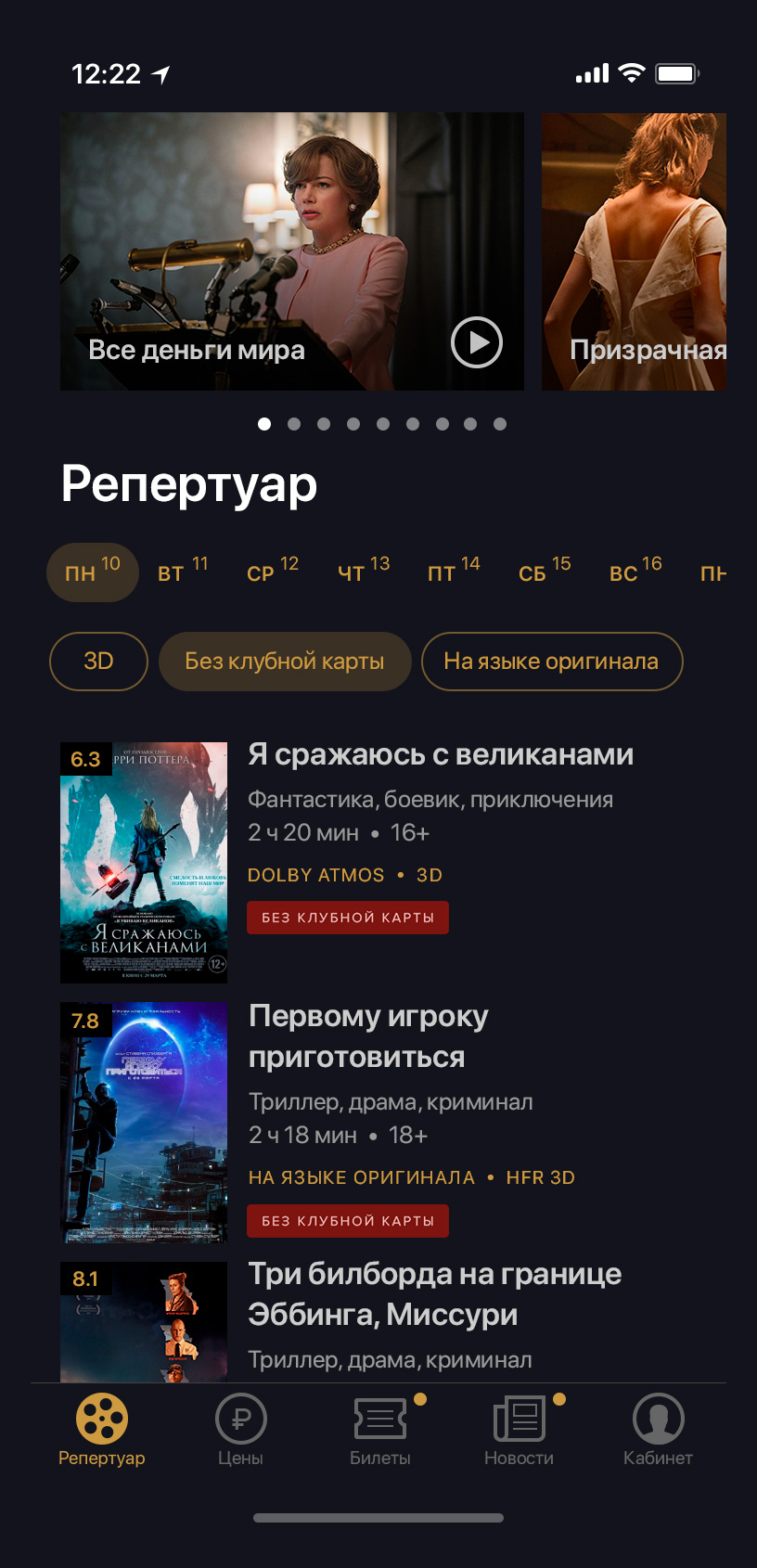This screenshot has height=1568, width=757.
Task: Open the Призрачная movie banner
Action: click(634, 251)
